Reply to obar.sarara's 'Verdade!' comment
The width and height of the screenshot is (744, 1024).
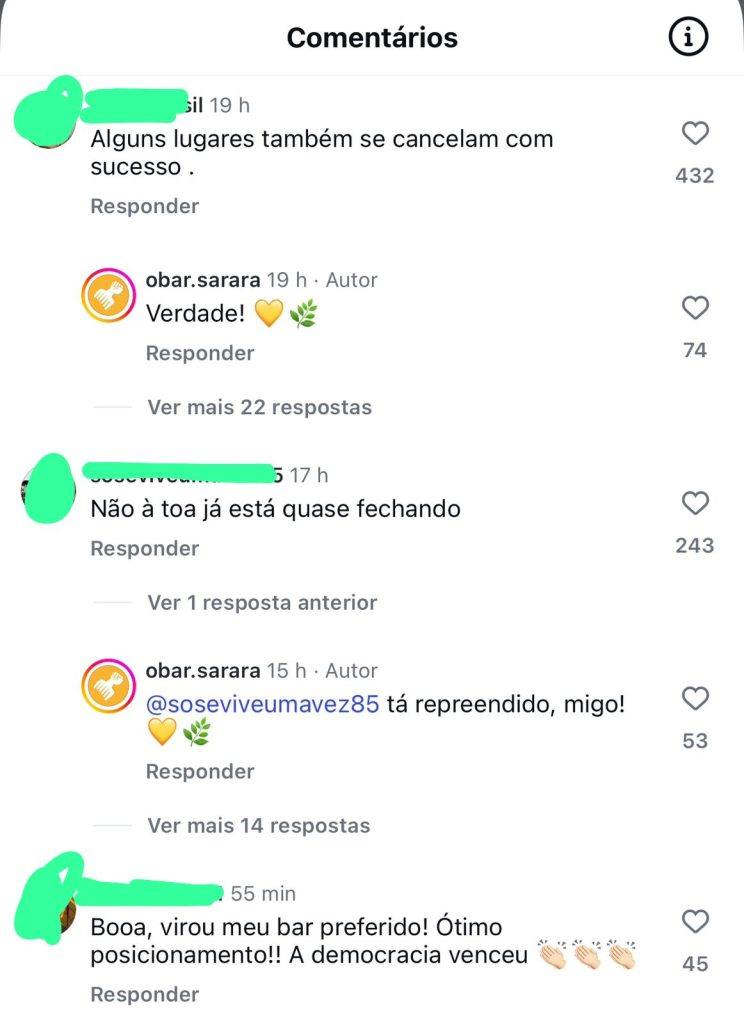click(200, 353)
